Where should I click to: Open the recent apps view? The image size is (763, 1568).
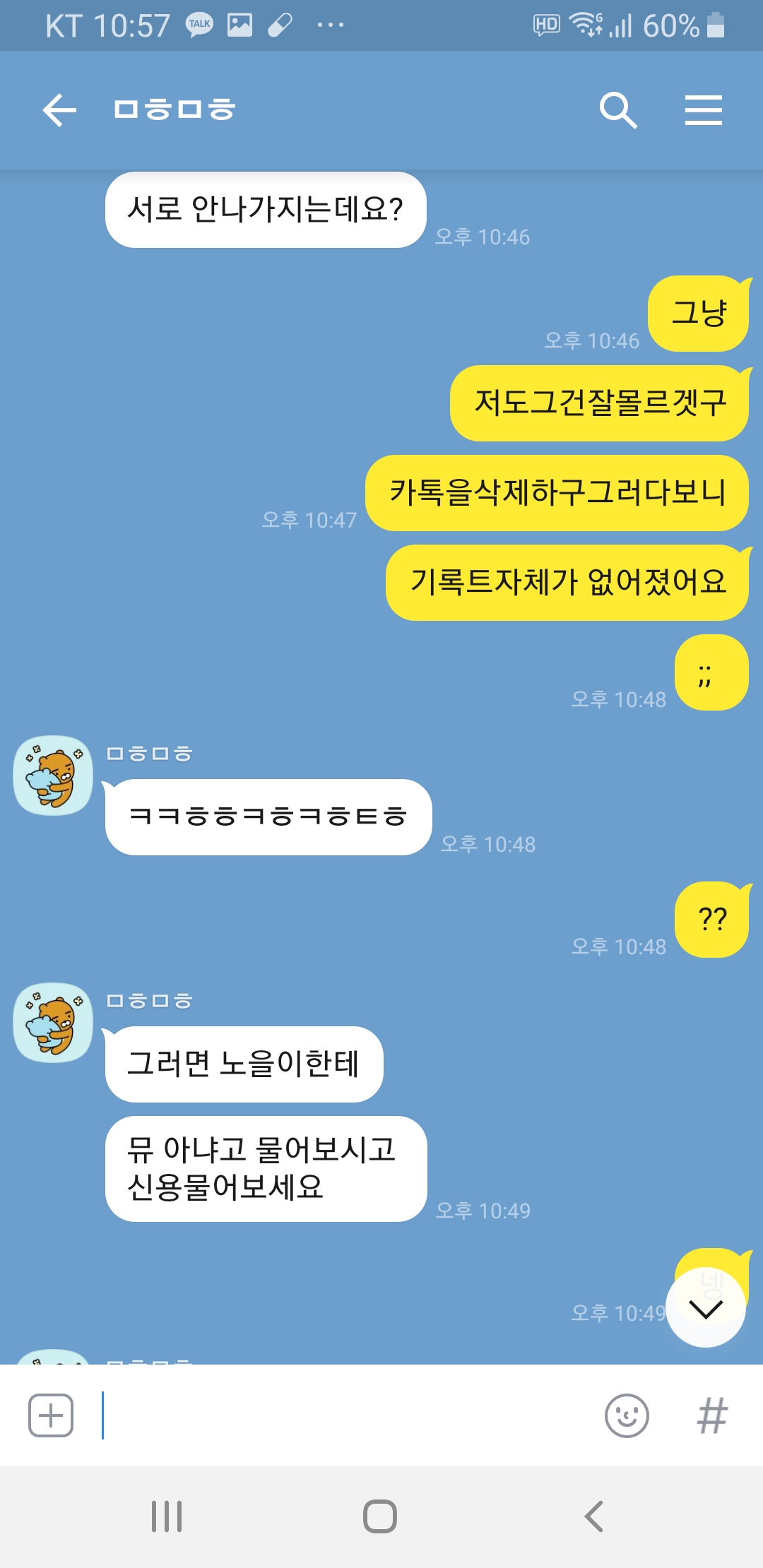pyautogui.click(x=167, y=1516)
